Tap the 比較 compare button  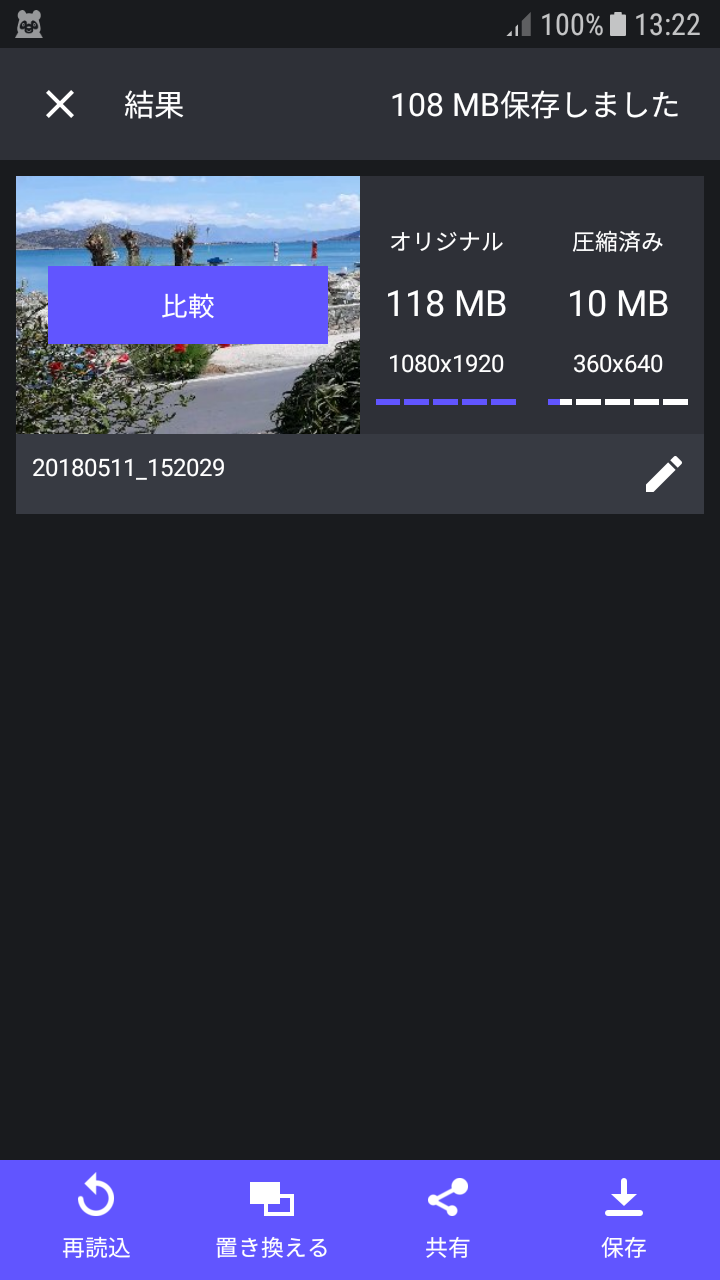188,305
